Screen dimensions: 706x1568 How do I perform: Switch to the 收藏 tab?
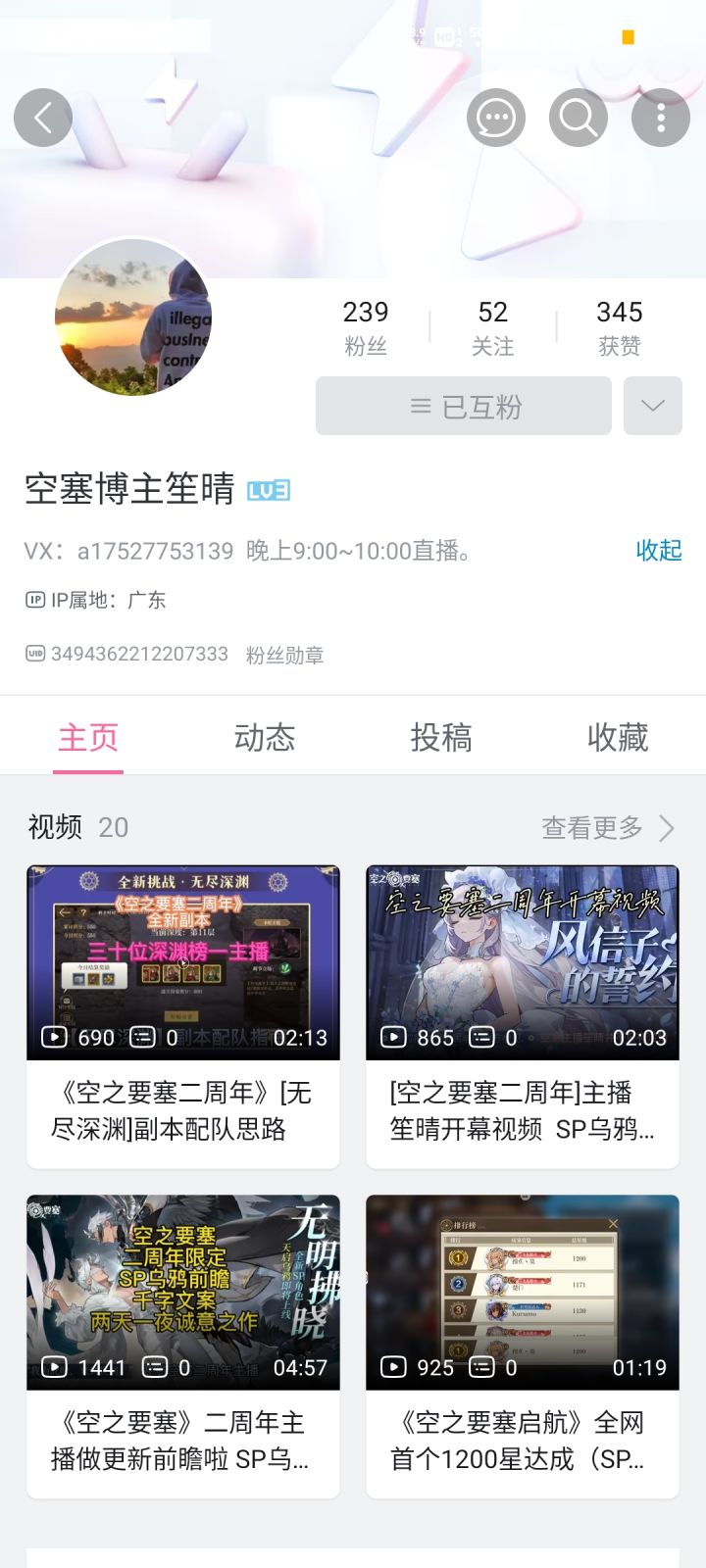pyautogui.click(x=618, y=738)
